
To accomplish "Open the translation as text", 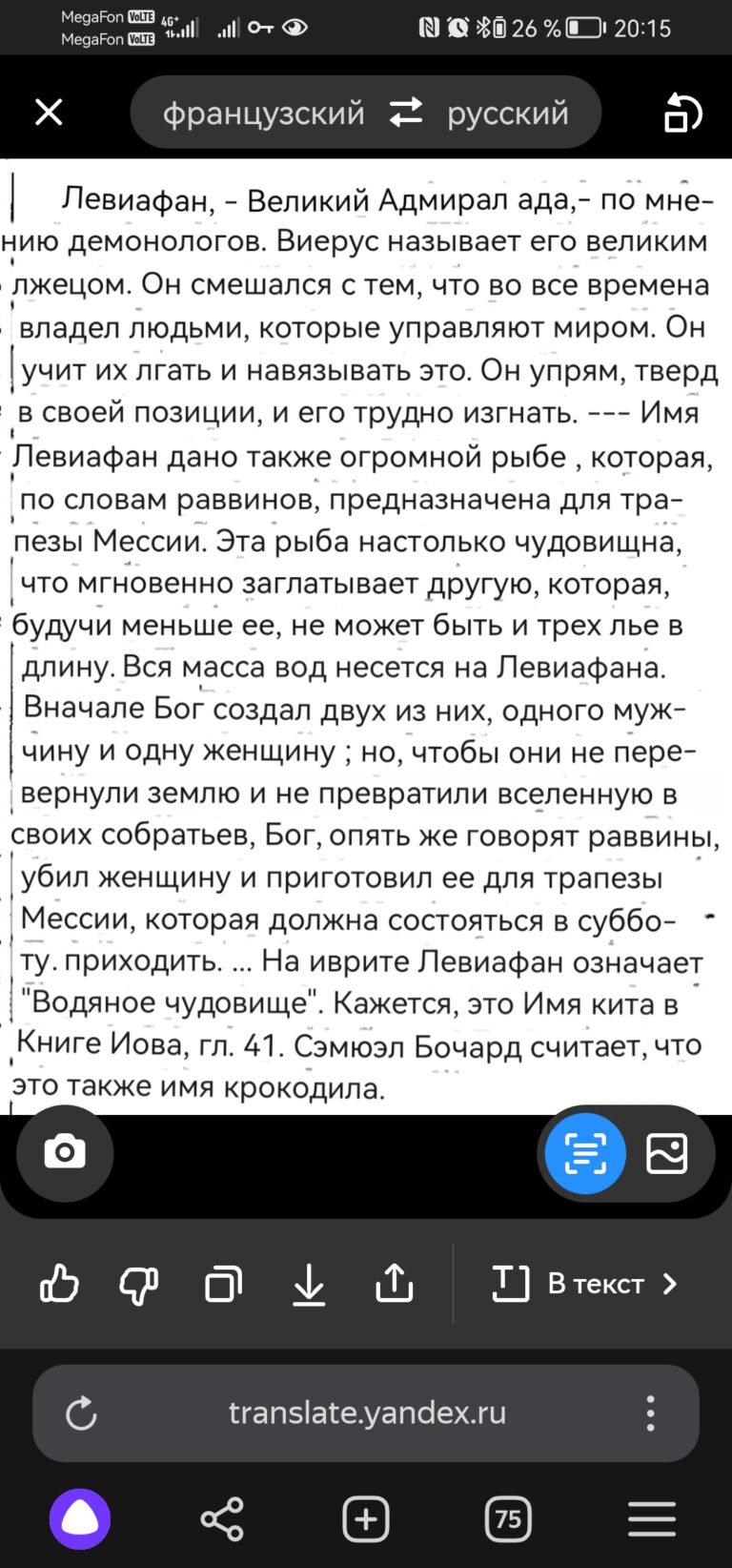I will pos(584,1284).
